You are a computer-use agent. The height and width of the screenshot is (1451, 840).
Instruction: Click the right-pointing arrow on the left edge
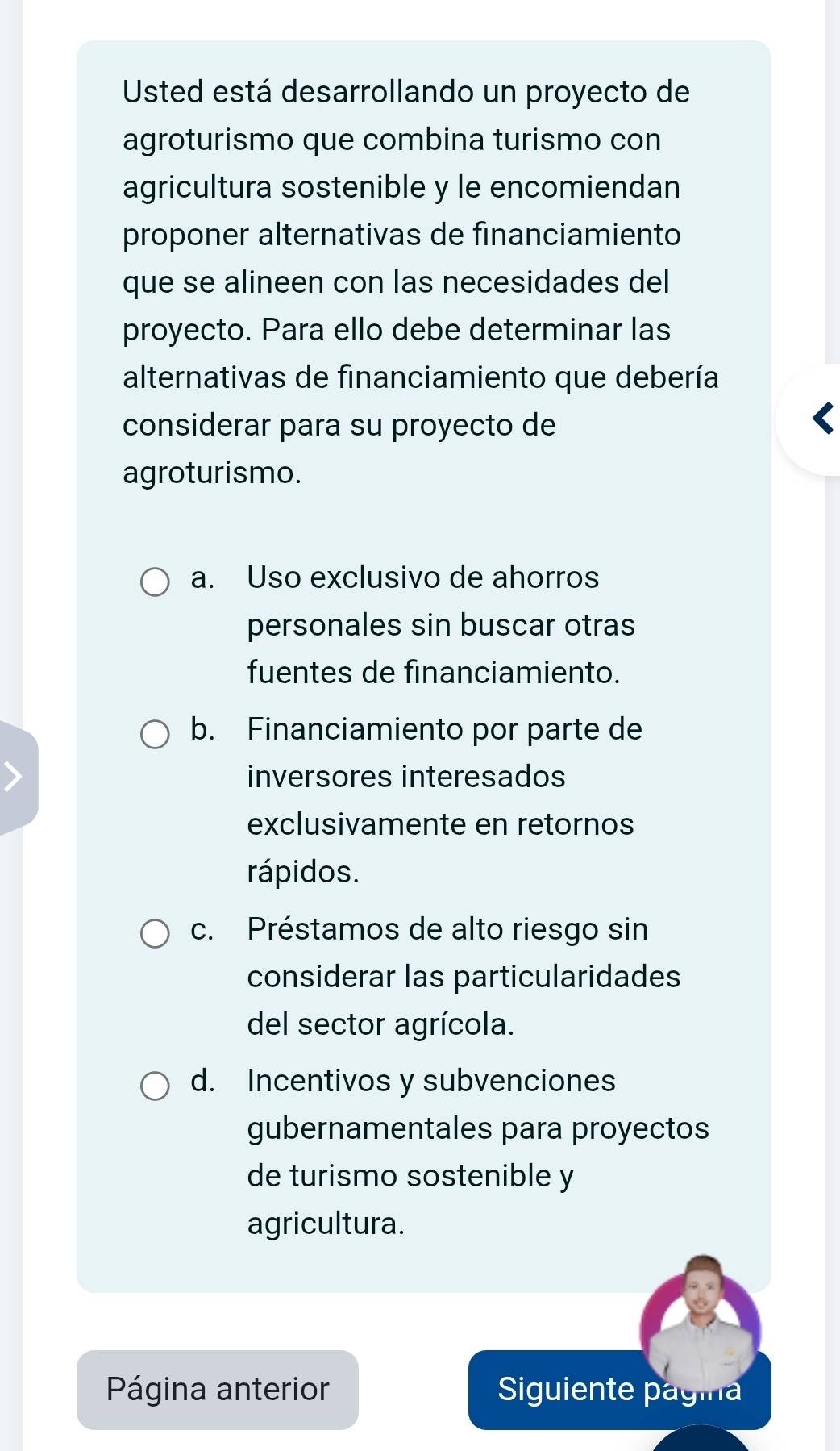(12, 777)
